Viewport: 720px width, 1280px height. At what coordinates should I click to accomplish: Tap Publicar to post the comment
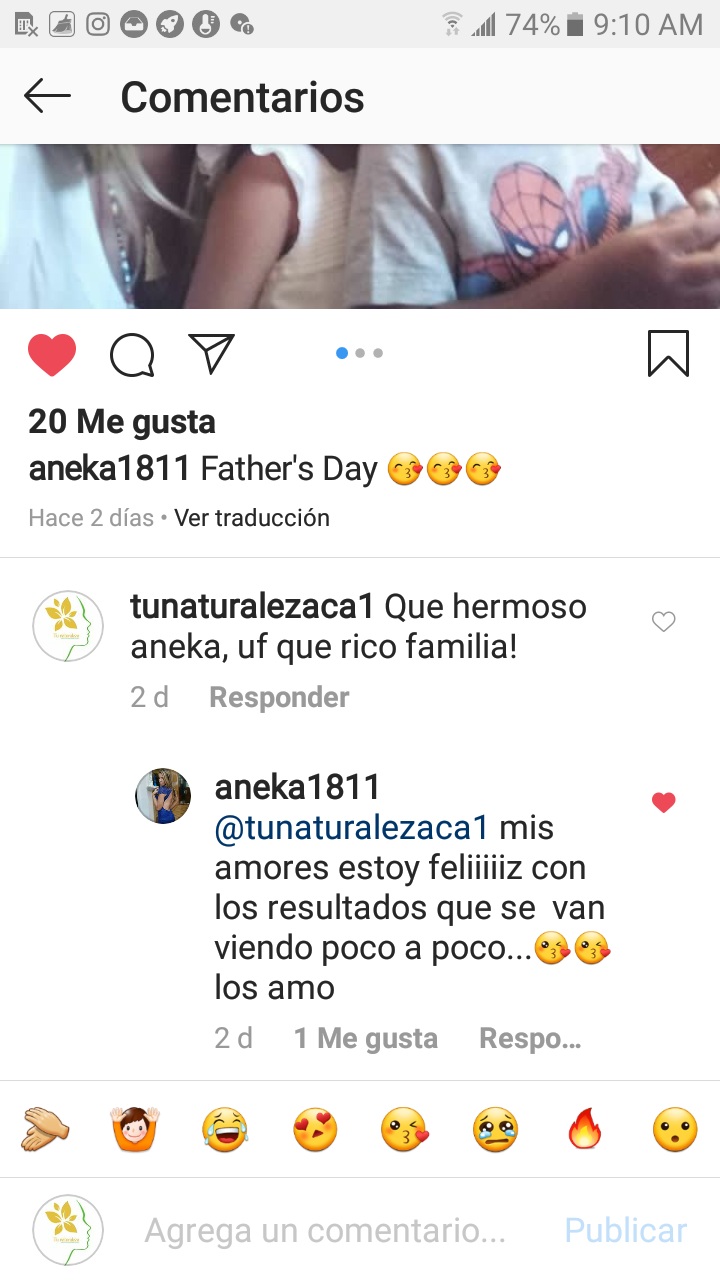pos(626,1231)
